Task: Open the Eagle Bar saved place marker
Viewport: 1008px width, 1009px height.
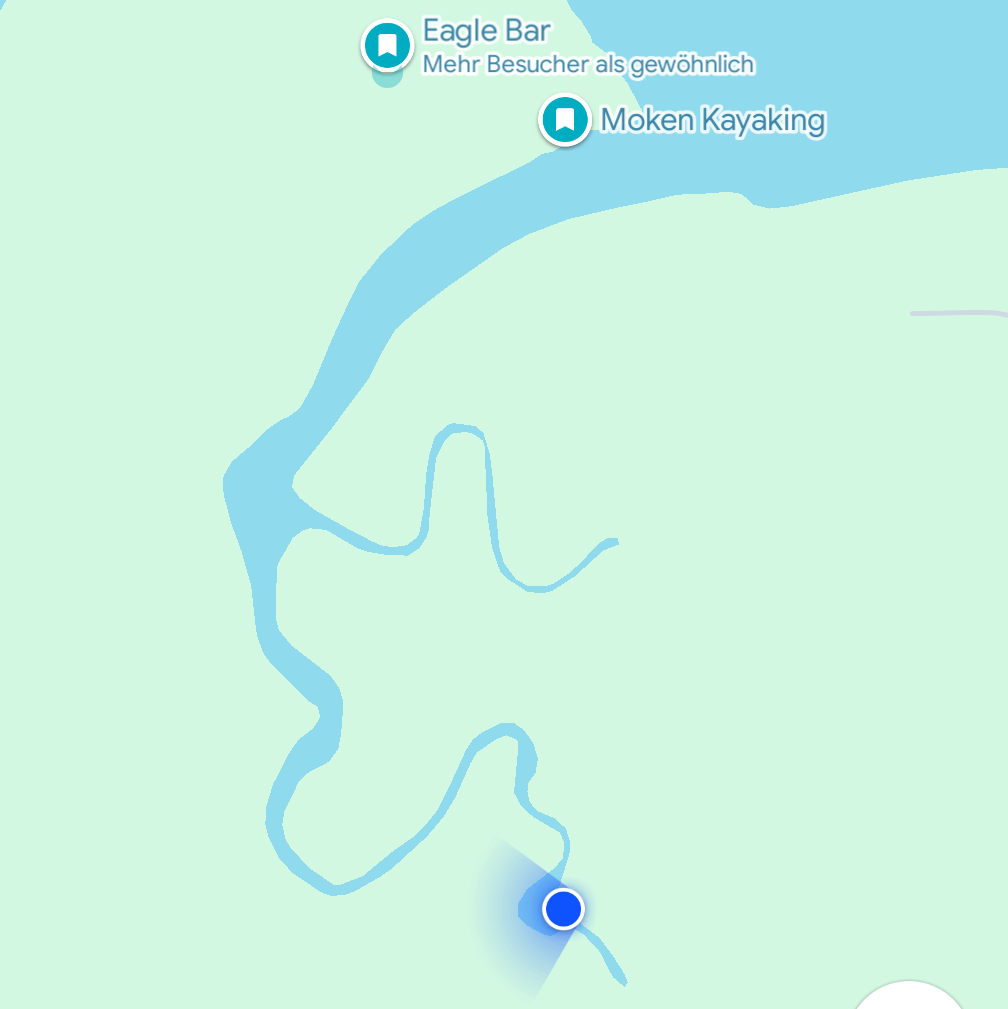Action: tap(387, 45)
